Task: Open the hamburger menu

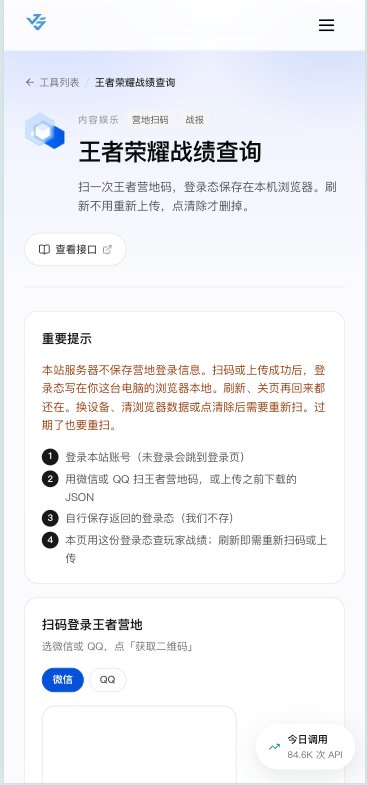Action: click(326, 25)
